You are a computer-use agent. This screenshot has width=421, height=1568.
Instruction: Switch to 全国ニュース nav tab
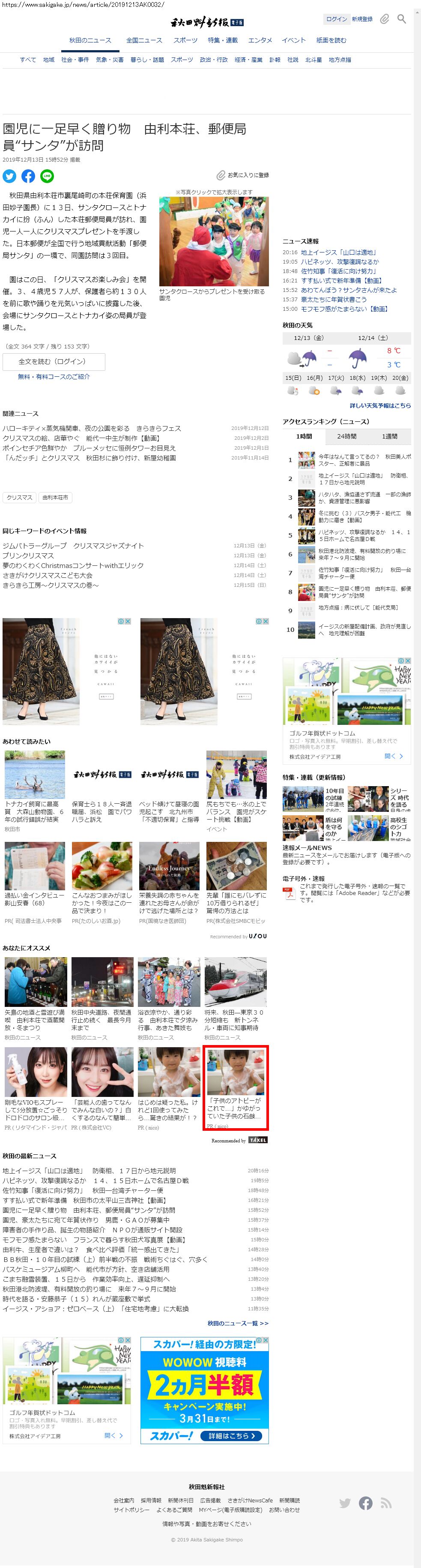click(144, 40)
